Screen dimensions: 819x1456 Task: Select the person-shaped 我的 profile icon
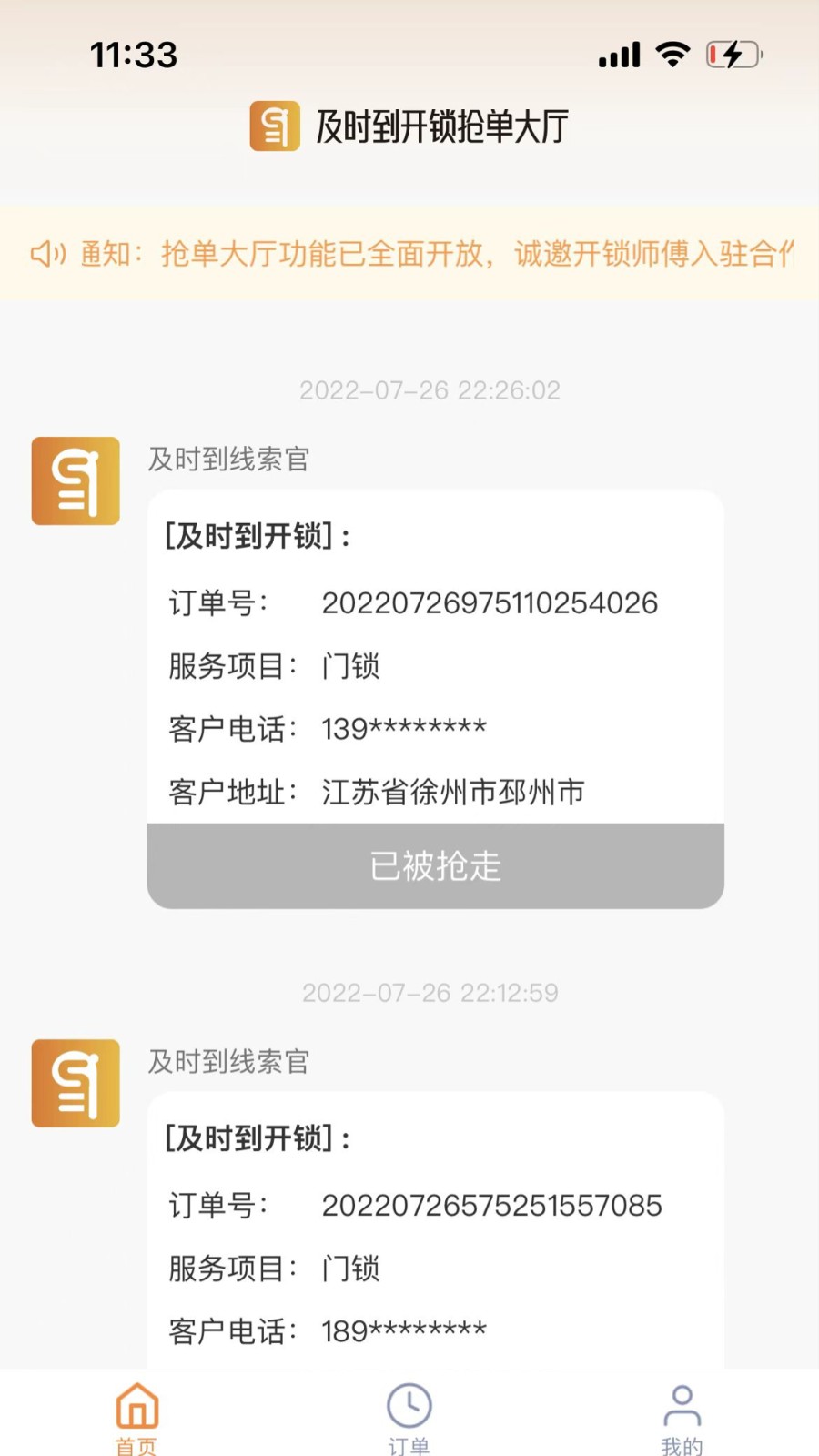pos(681,1406)
